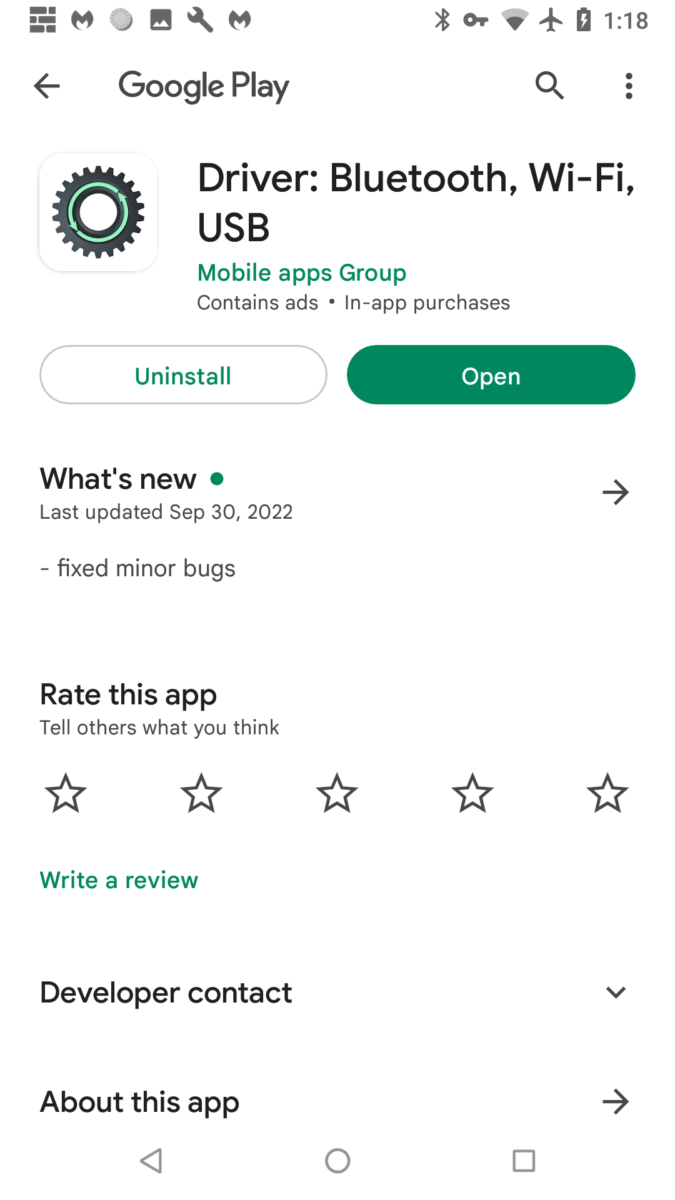675x1200 pixels.
Task: Open the overflow menu
Action: tap(628, 87)
